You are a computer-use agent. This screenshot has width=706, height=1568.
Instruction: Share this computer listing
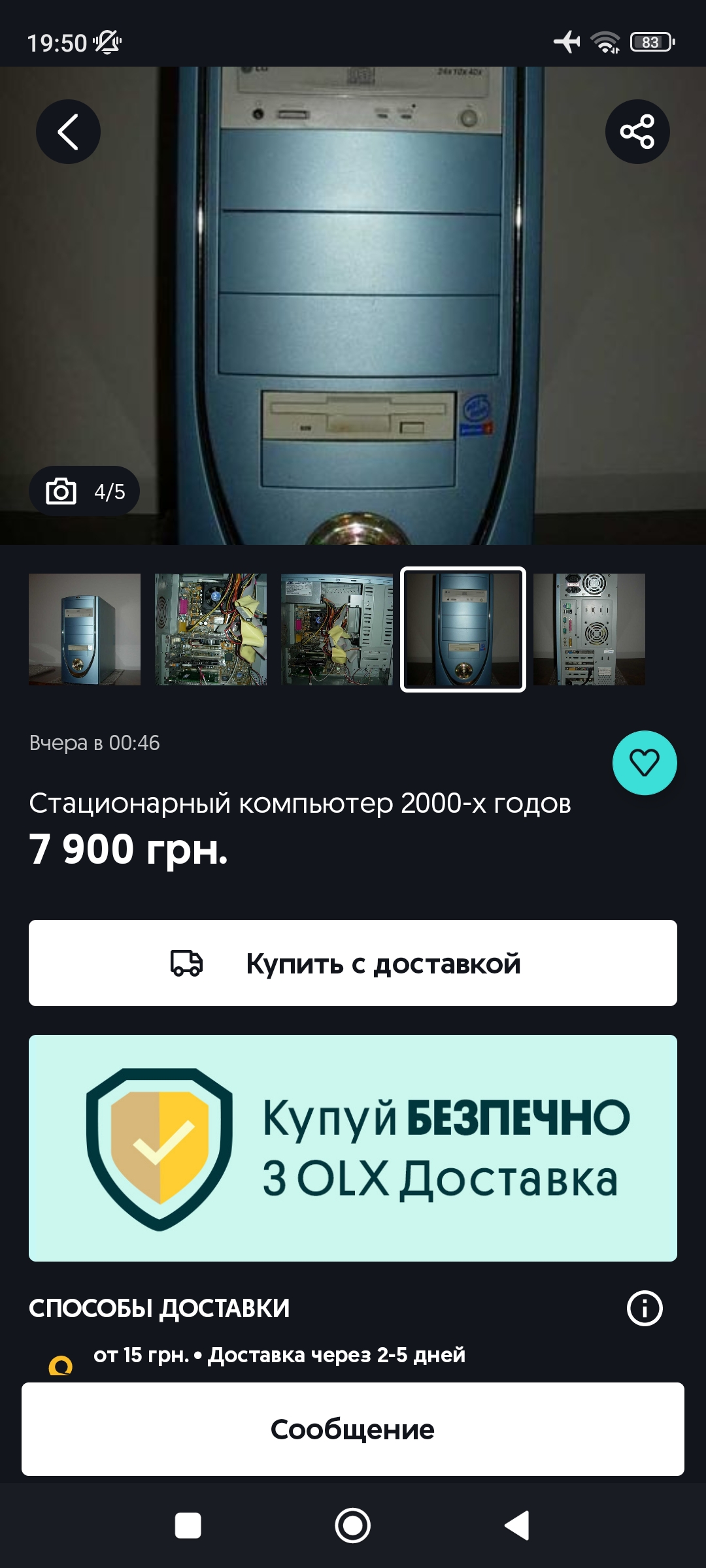tap(637, 131)
